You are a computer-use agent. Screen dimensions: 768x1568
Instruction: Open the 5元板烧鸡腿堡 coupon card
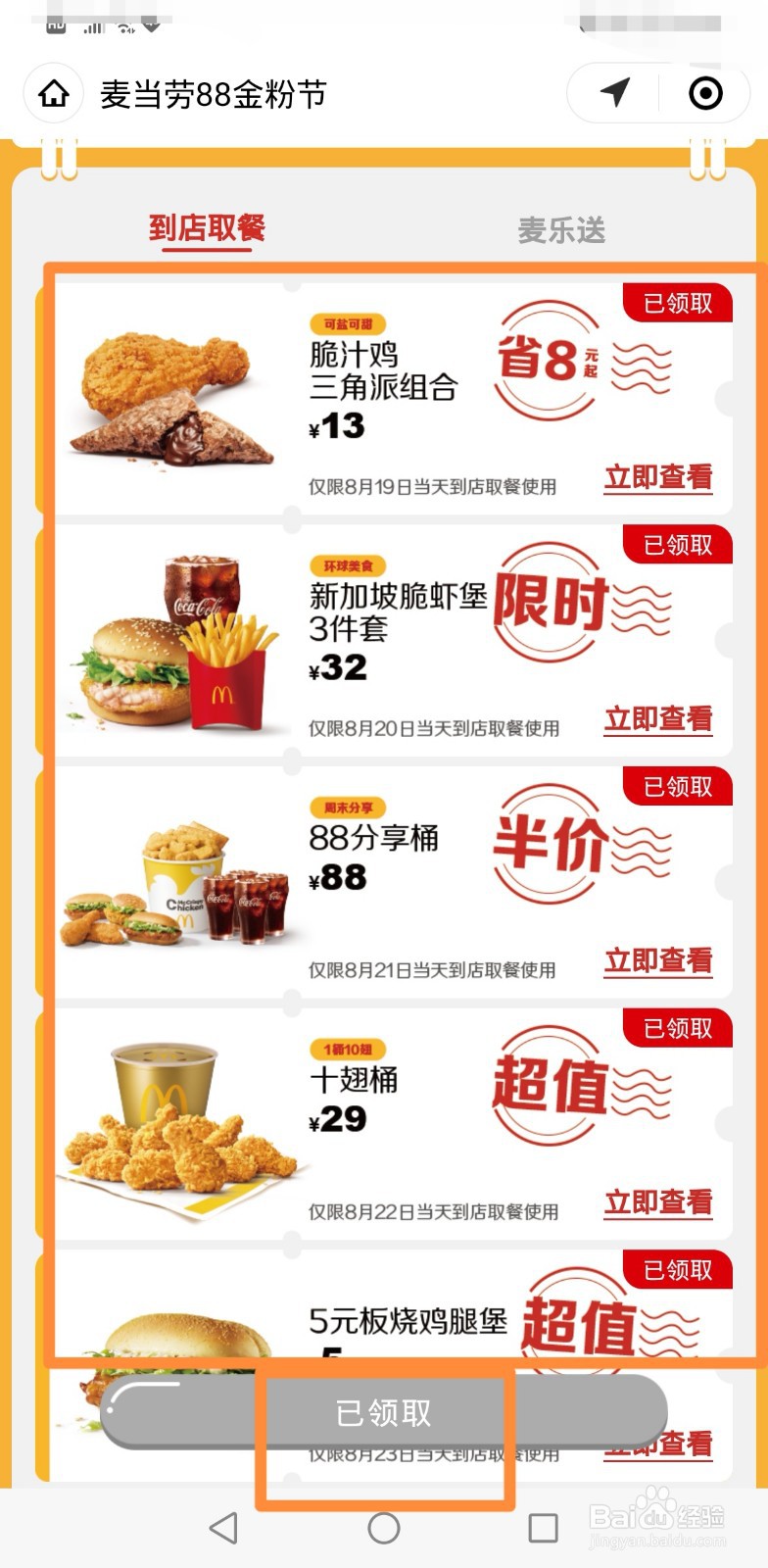click(394, 1364)
